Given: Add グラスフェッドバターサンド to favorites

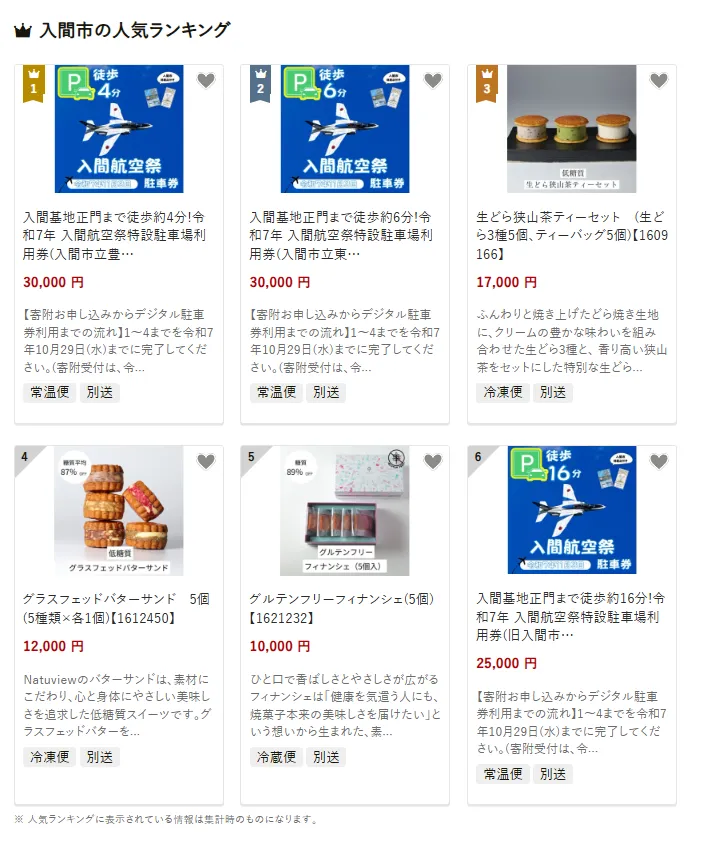Looking at the screenshot, I should pos(205,461).
